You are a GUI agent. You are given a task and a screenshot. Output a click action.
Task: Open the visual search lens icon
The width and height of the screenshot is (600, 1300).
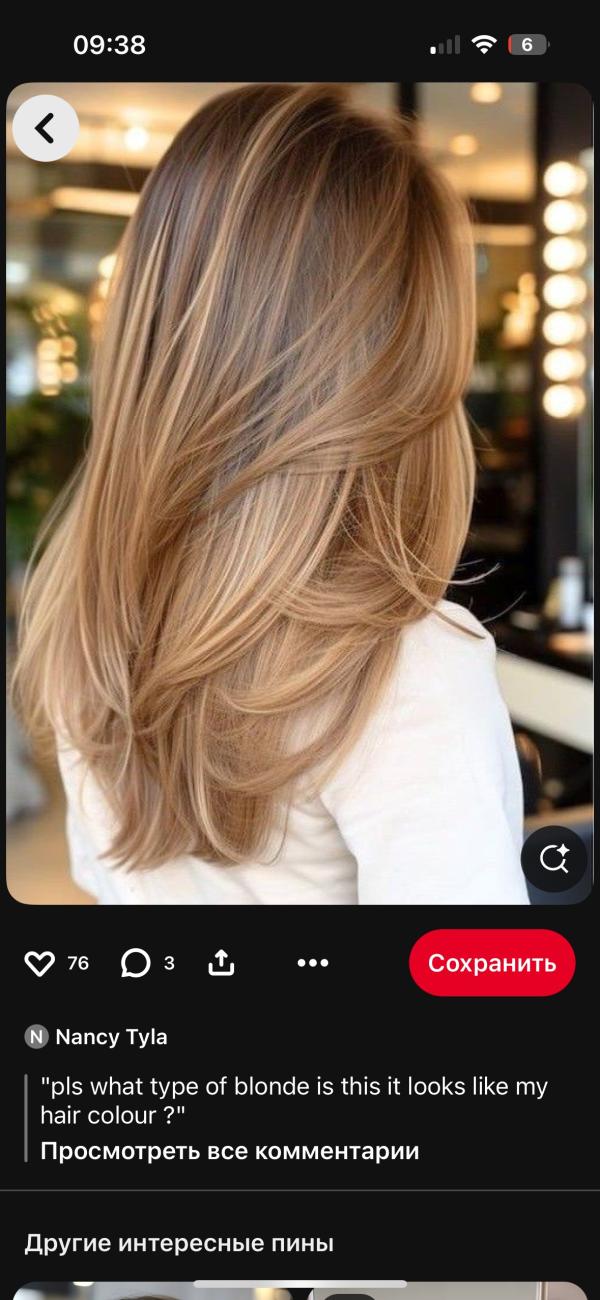[554, 859]
